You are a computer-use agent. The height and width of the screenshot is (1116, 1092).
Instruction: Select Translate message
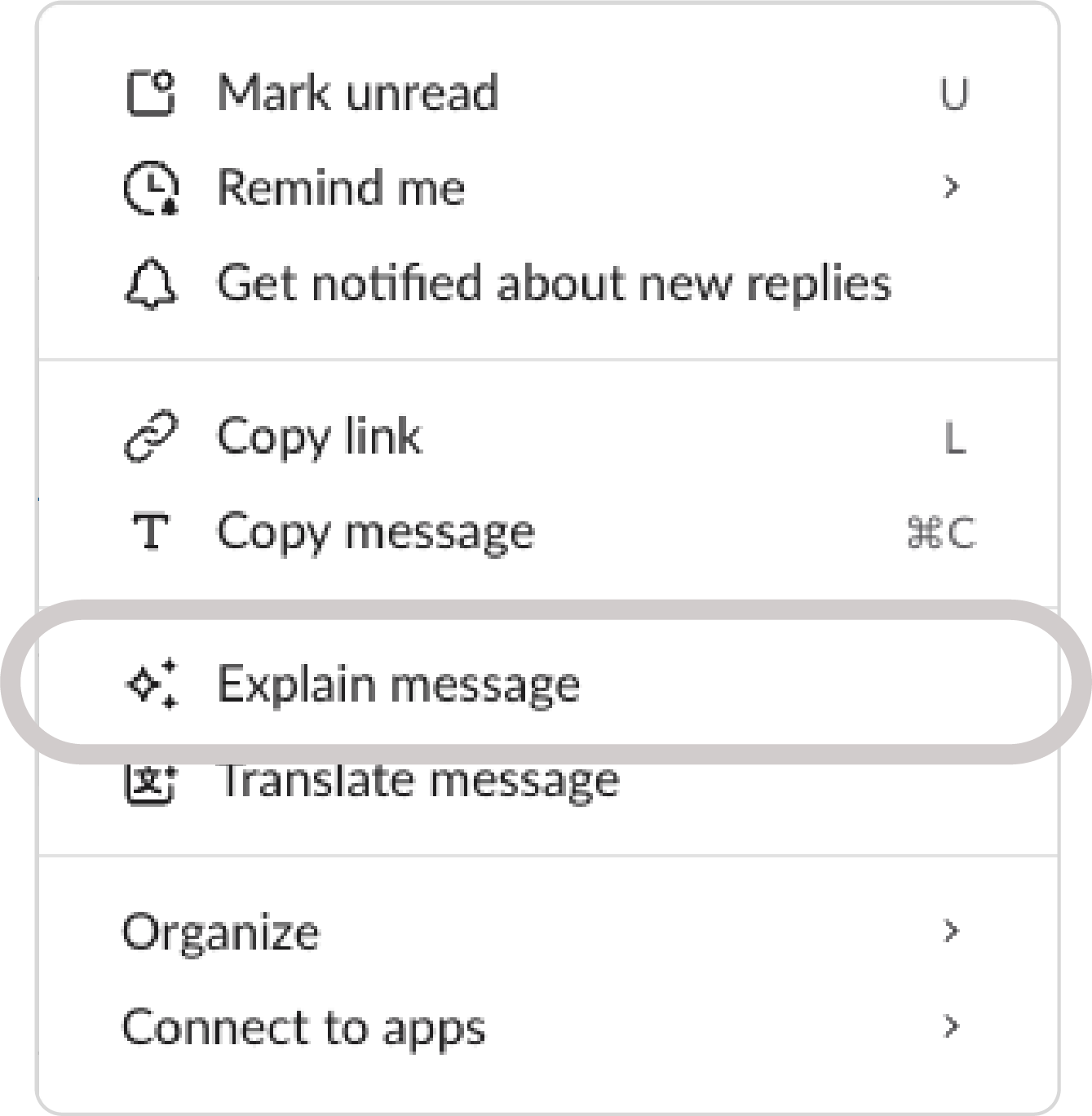(x=421, y=780)
